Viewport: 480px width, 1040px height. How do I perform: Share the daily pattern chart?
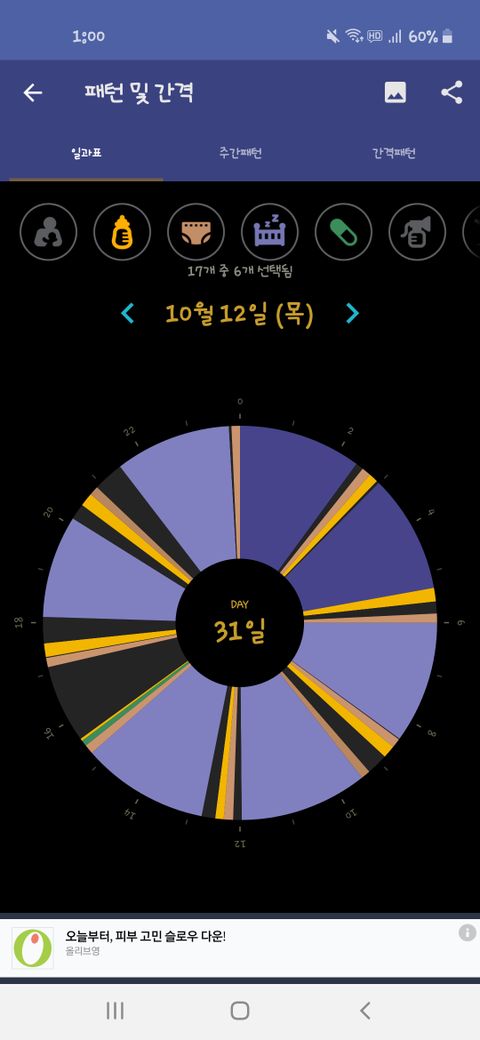click(x=452, y=92)
